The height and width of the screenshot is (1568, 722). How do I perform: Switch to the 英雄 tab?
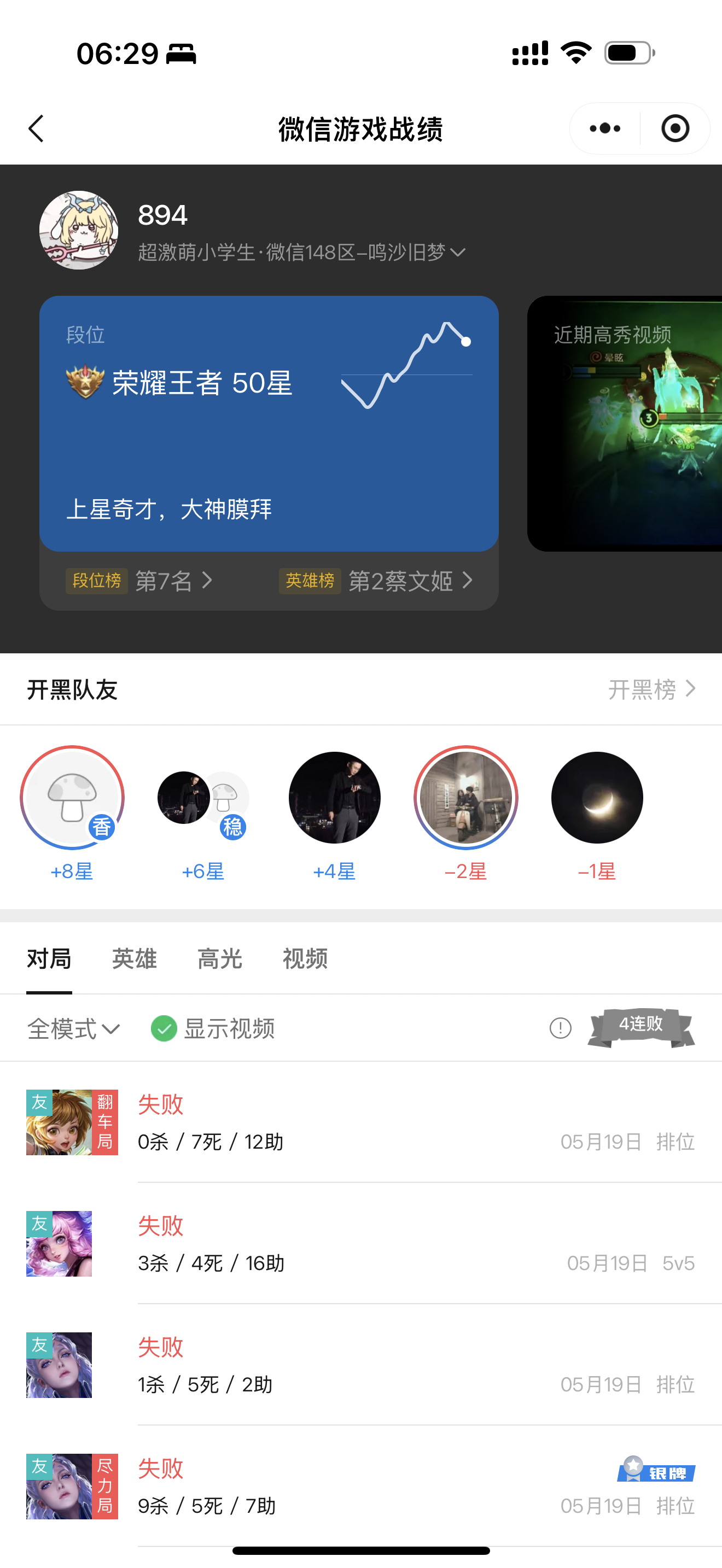134,959
